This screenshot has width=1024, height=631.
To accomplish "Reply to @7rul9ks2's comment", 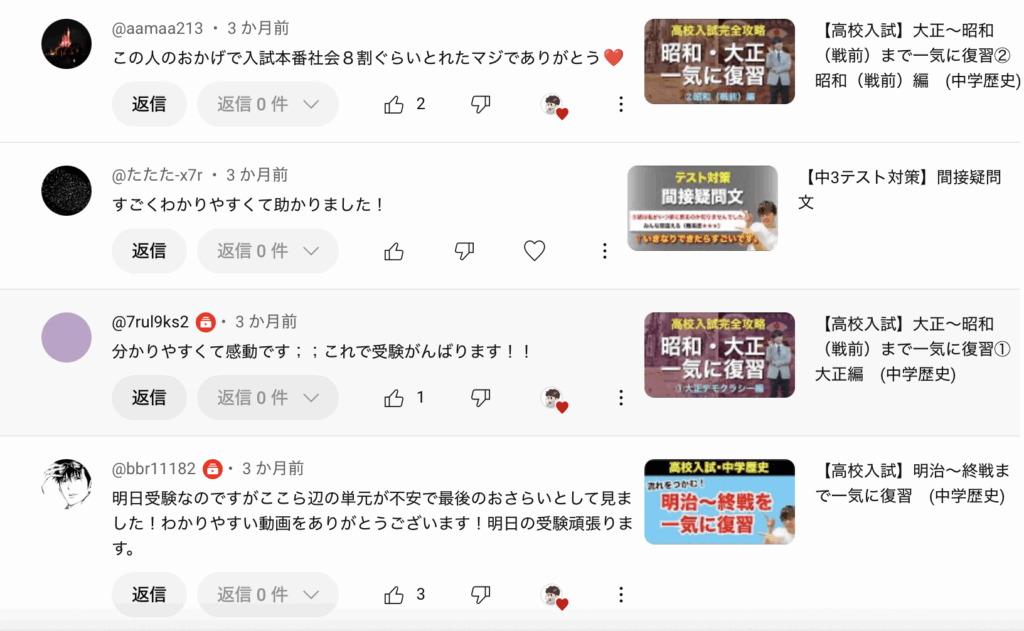I will (149, 398).
